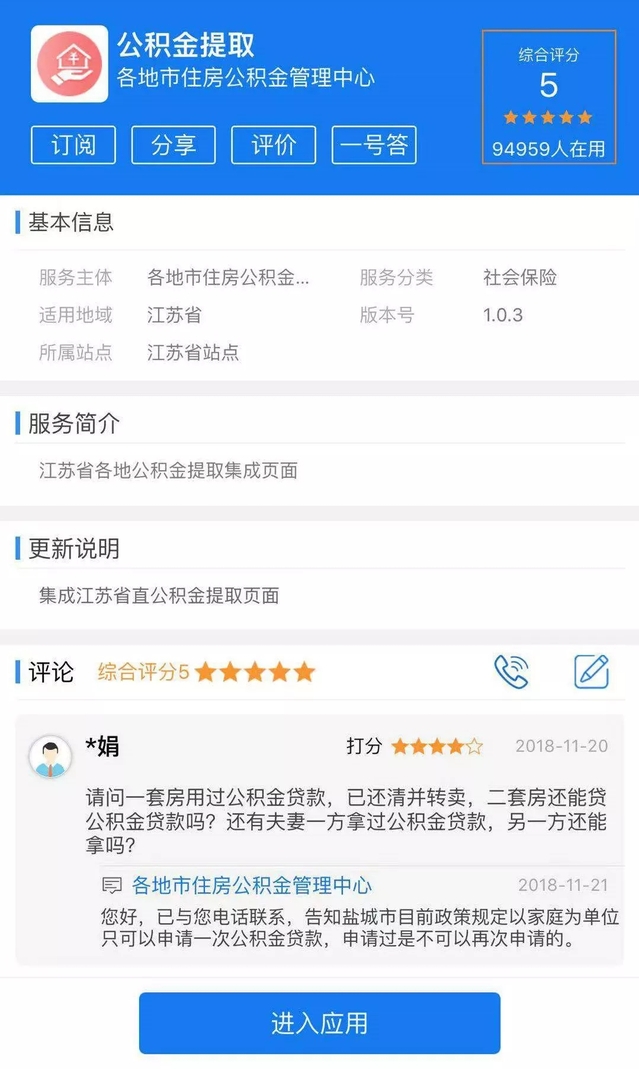Share this service via 分享
The image size is (639, 1069).
tap(173, 145)
